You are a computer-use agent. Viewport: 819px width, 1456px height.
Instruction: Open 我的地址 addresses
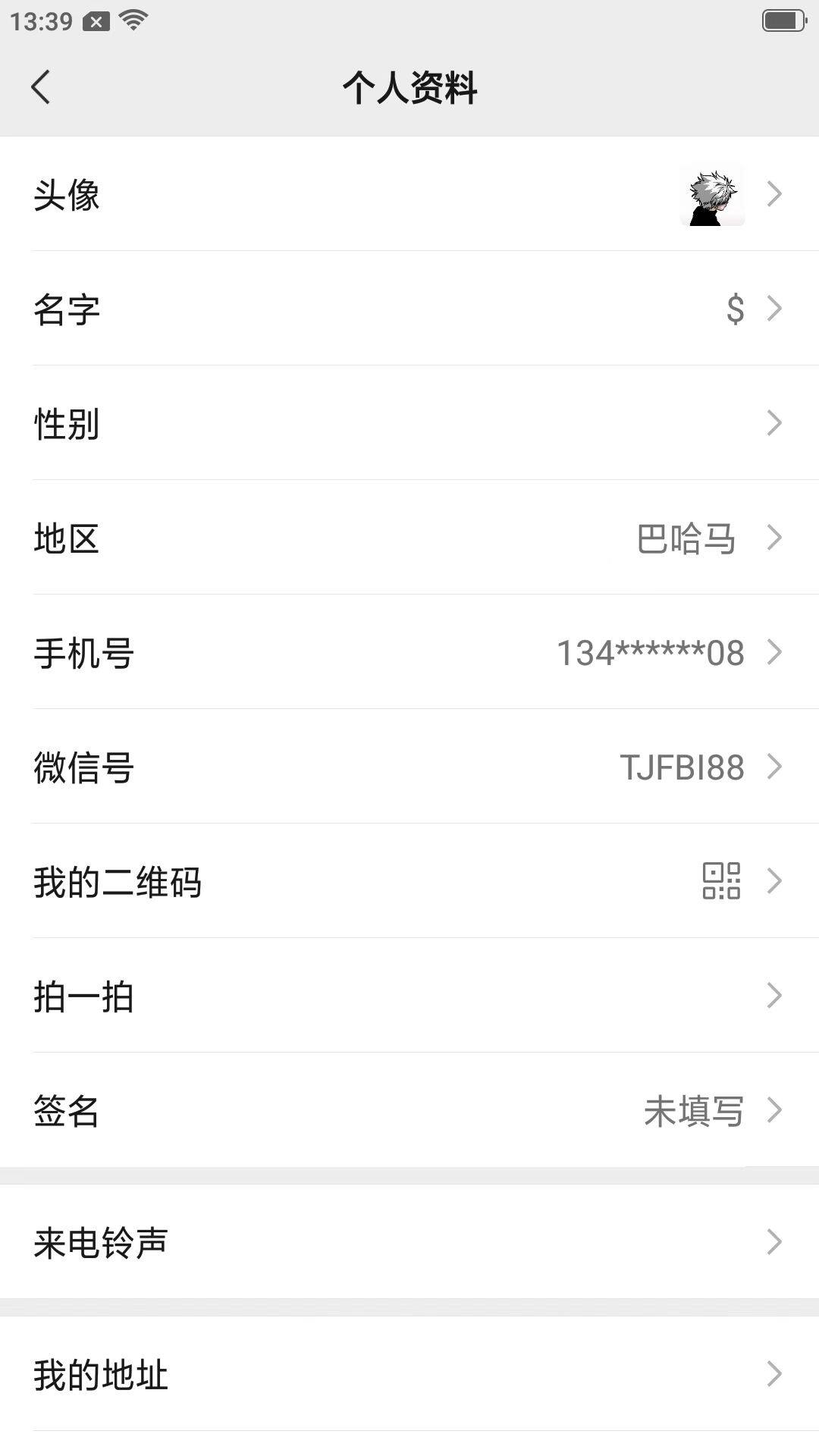click(409, 1374)
